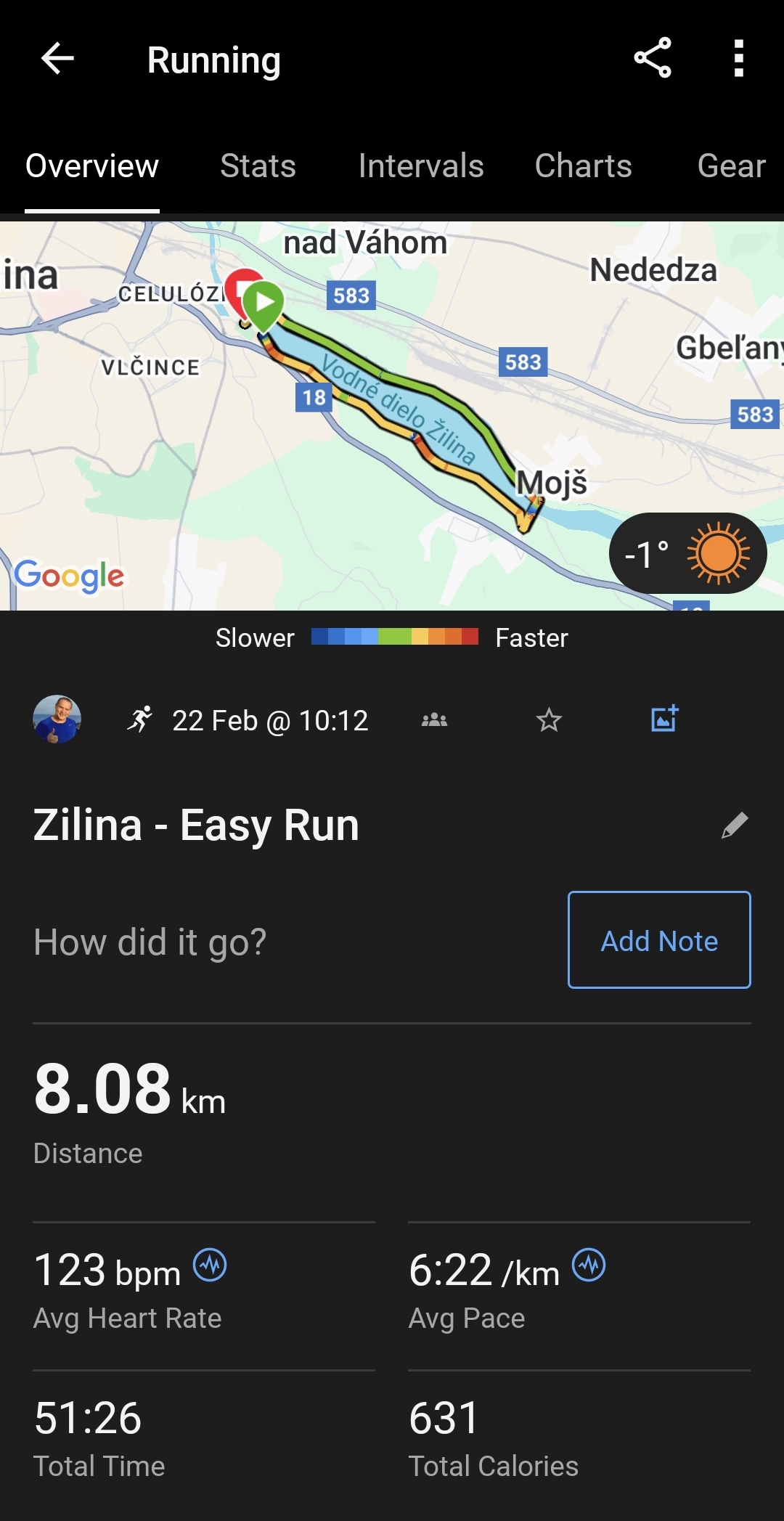This screenshot has width=784, height=1521.
Task: Mark the activity as favorite with star
Action: [x=549, y=720]
